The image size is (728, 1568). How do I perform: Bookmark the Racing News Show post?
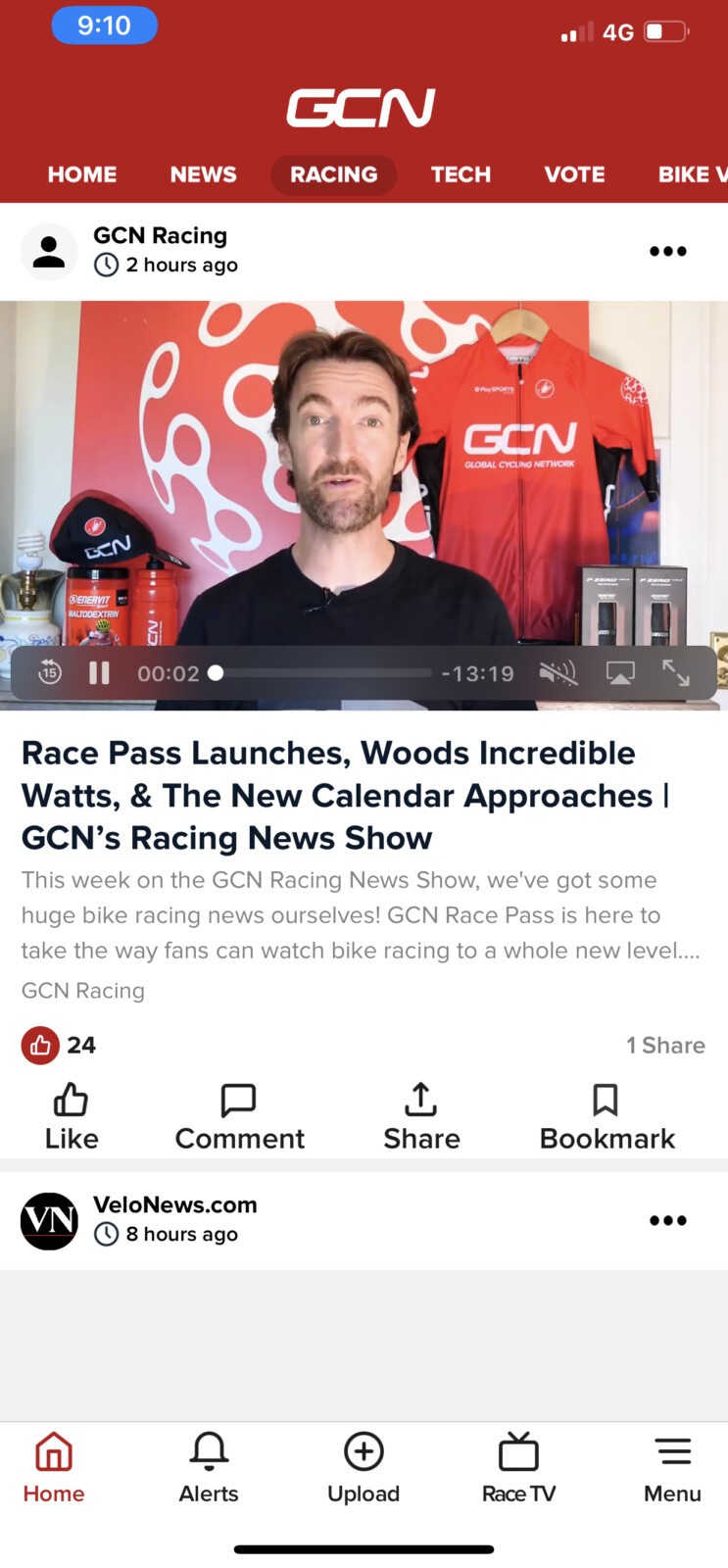607,1117
